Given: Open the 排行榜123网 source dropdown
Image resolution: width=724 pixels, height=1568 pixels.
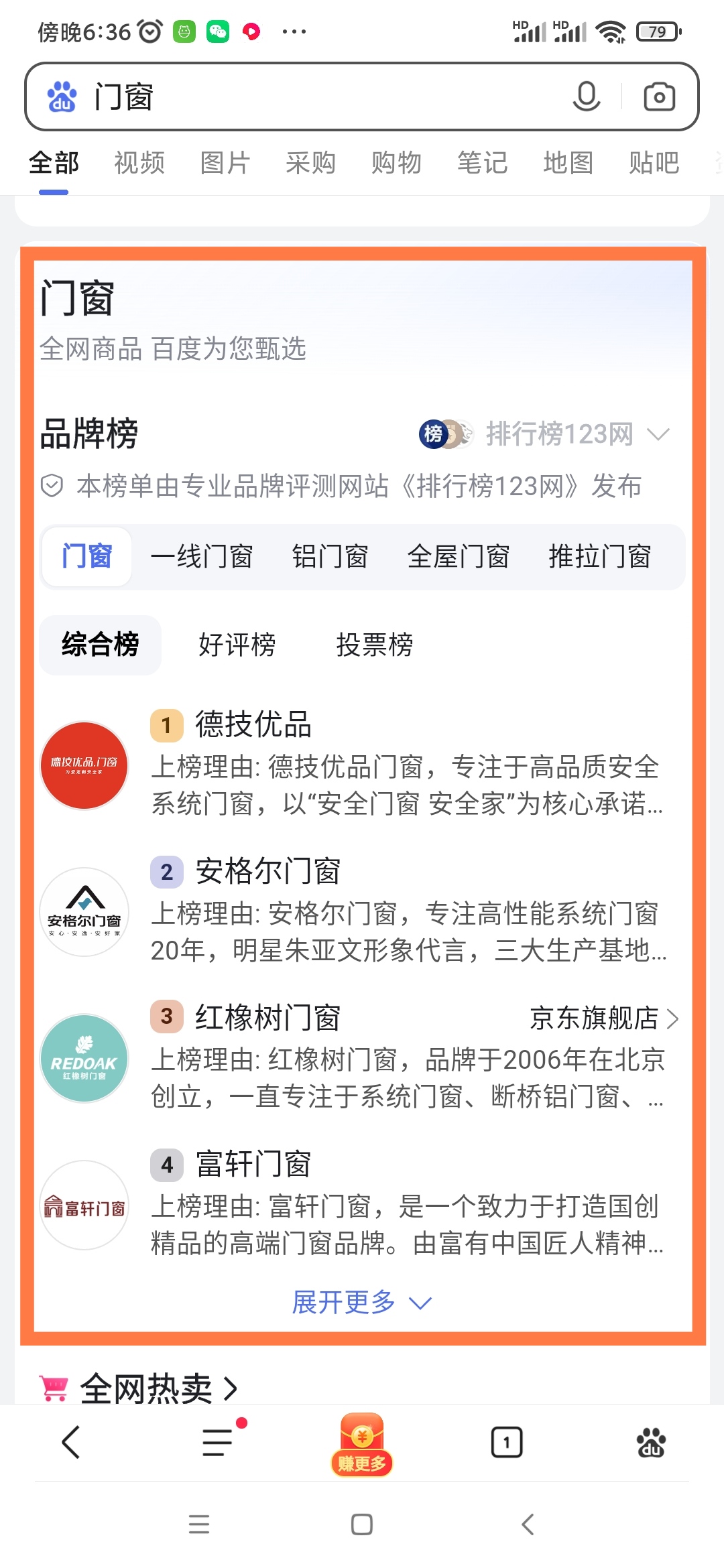Looking at the screenshot, I should click(544, 434).
